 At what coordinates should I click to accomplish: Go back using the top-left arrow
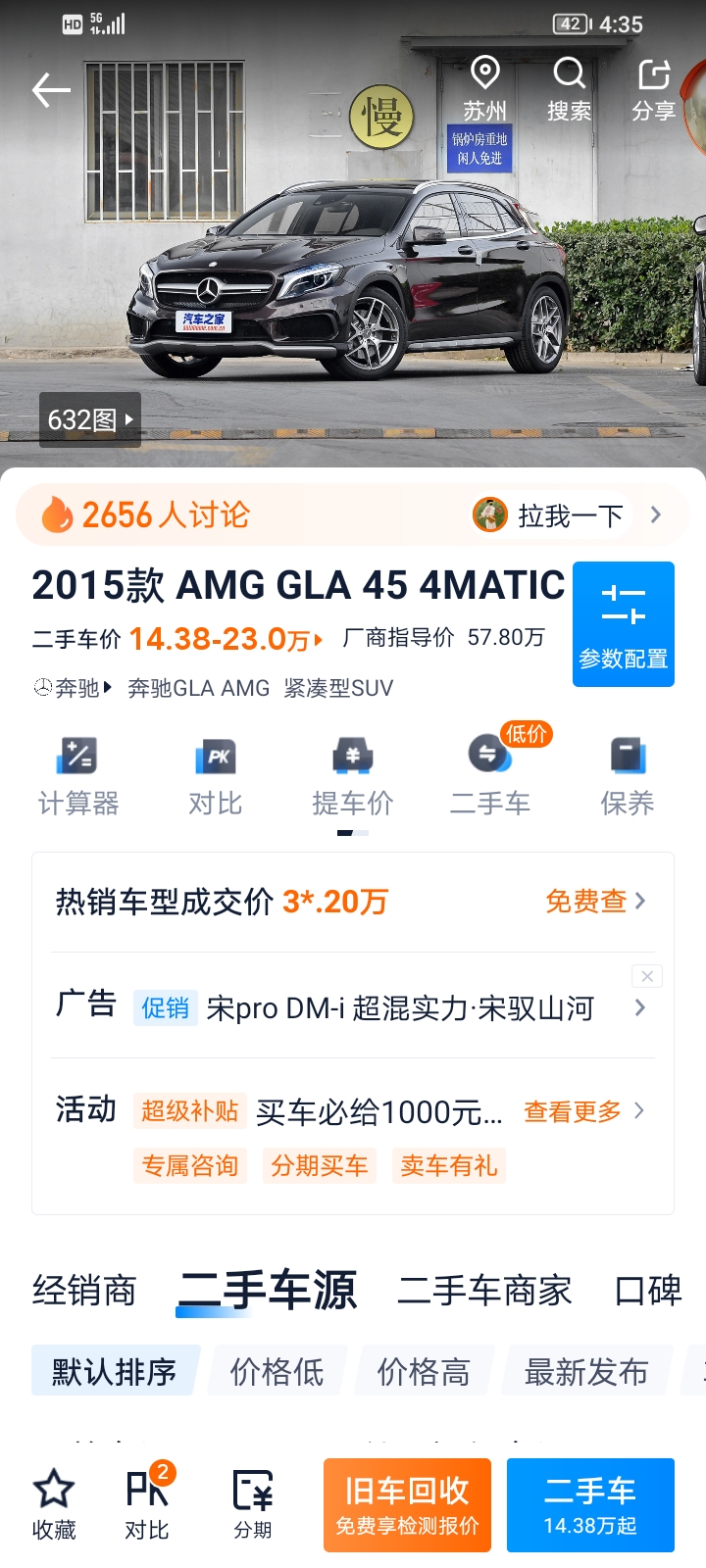pos(51,90)
